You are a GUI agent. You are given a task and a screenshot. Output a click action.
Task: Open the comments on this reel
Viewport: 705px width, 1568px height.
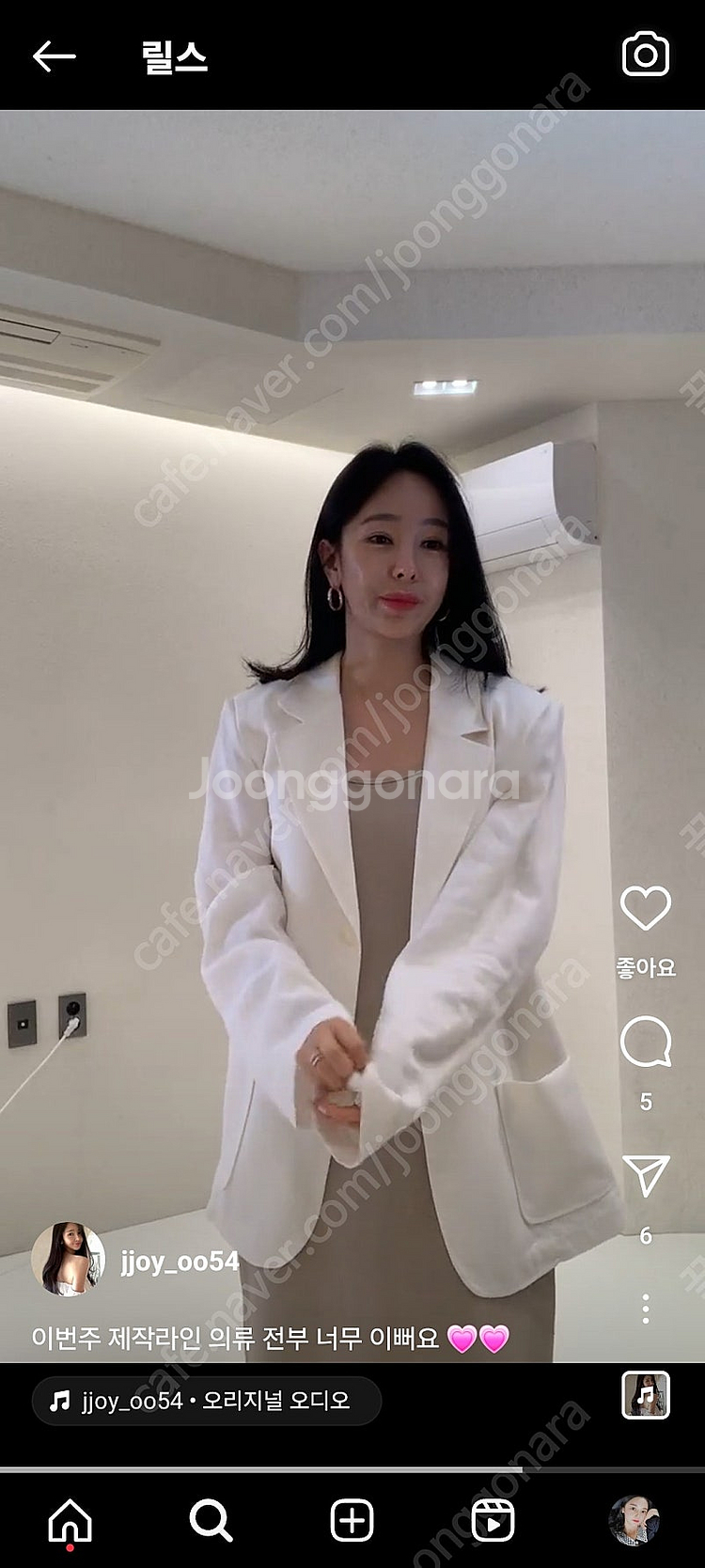(x=646, y=1042)
